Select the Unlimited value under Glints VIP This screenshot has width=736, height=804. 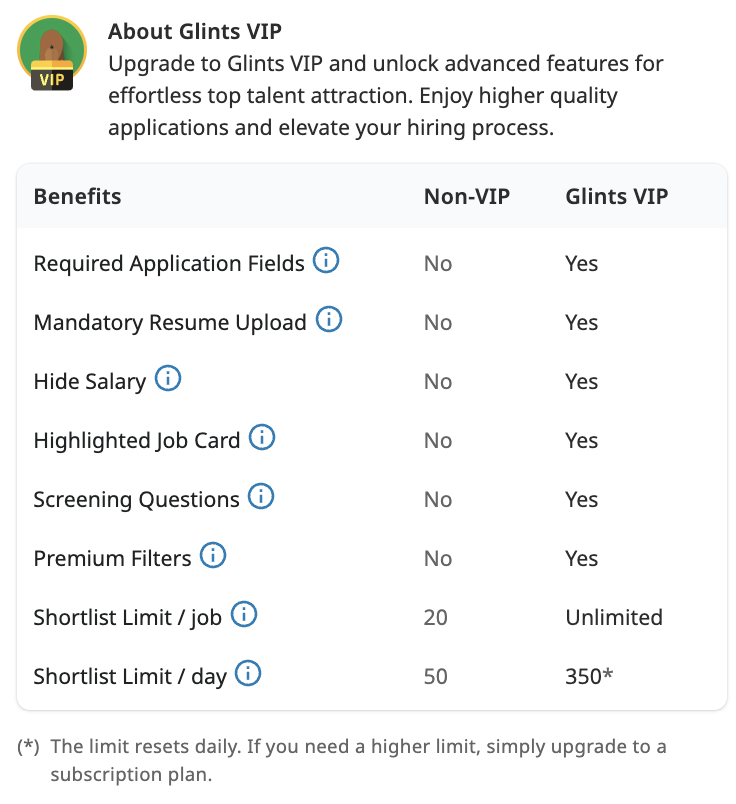click(x=614, y=617)
